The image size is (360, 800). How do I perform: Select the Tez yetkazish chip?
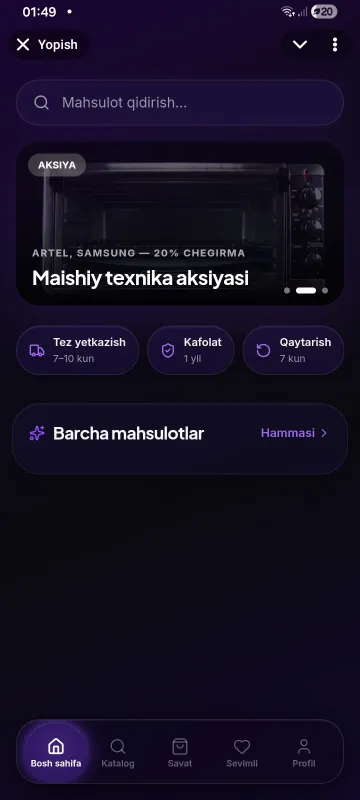point(78,350)
